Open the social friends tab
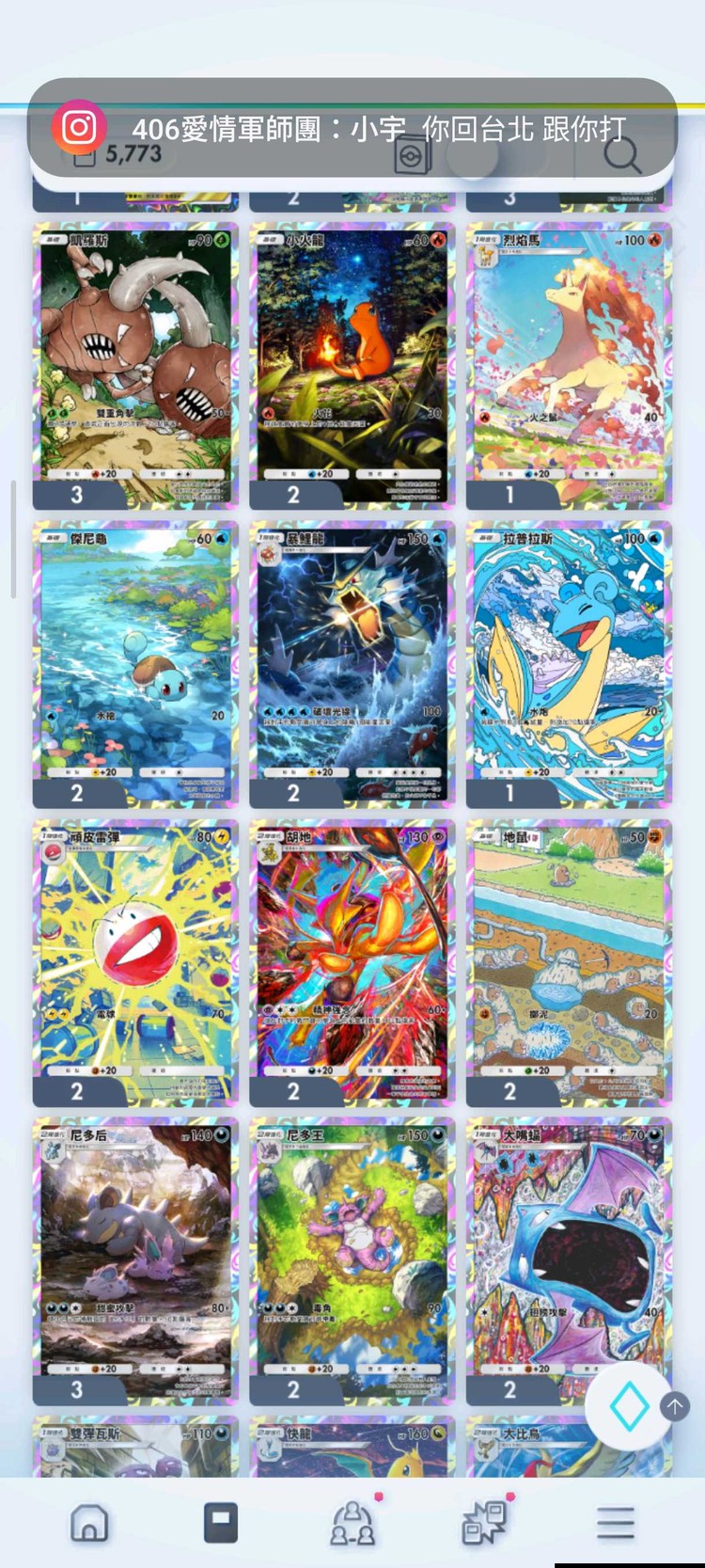 (352, 1522)
